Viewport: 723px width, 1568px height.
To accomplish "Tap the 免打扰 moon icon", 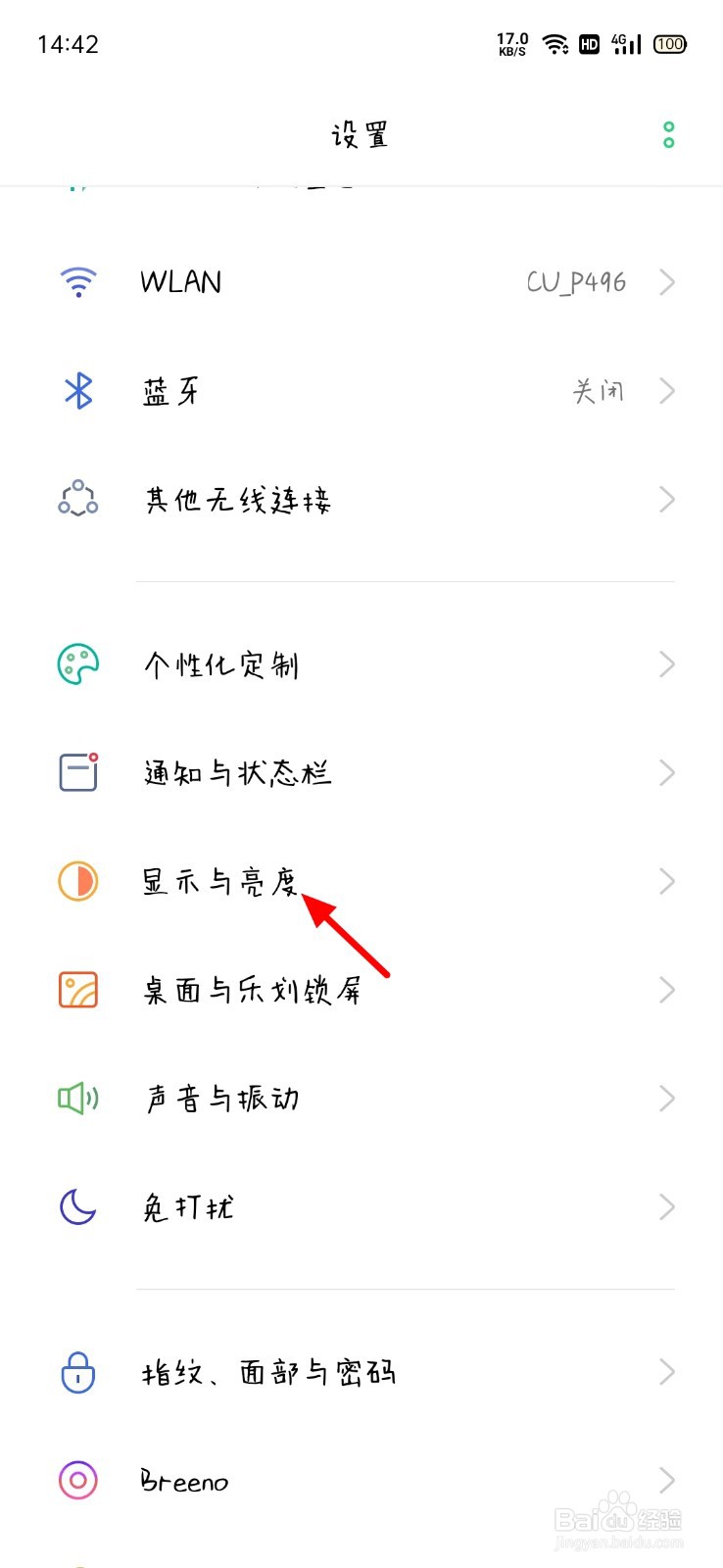I will [76, 1207].
